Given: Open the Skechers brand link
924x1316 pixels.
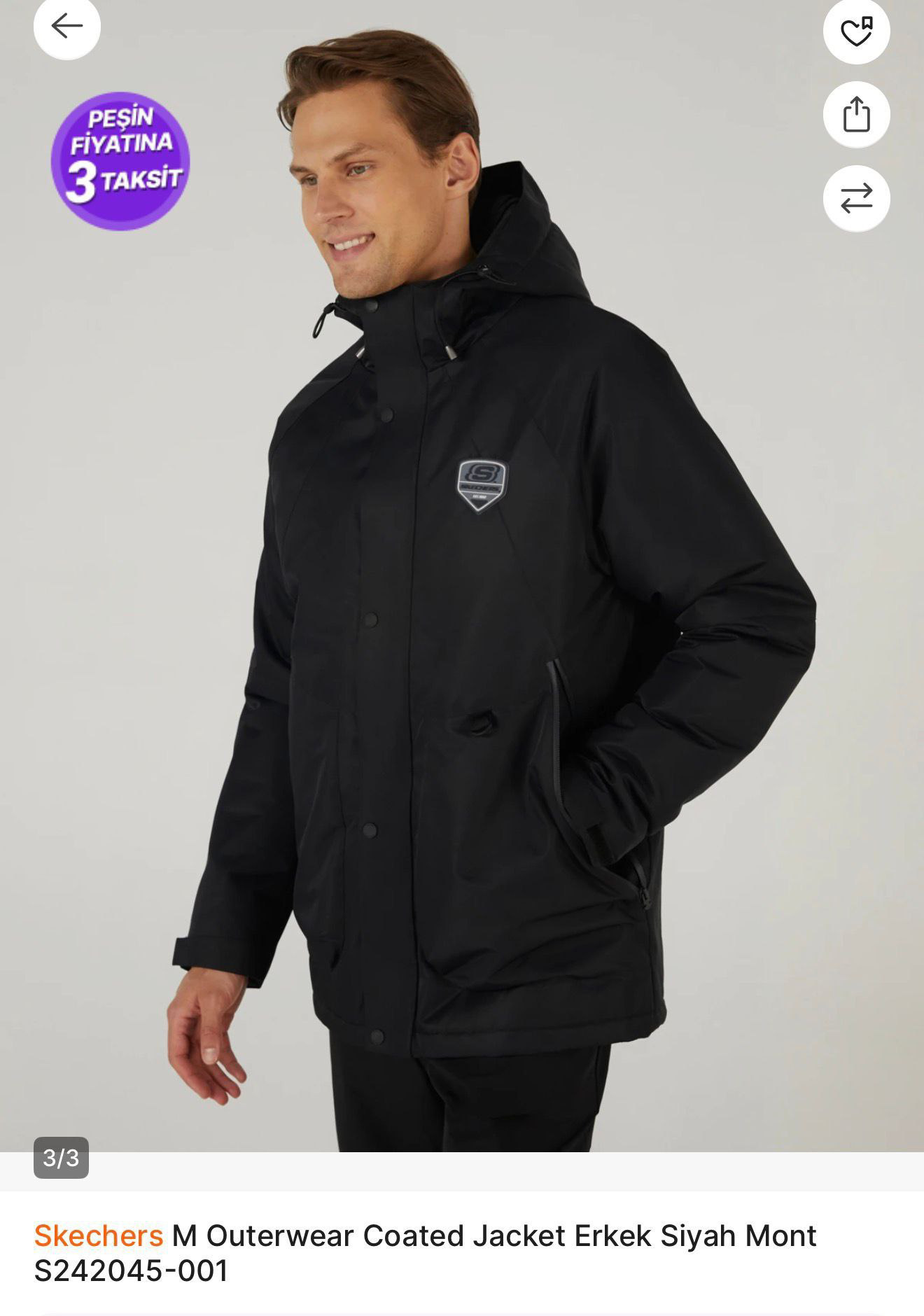Looking at the screenshot, I should click(x=99, y=1235).
